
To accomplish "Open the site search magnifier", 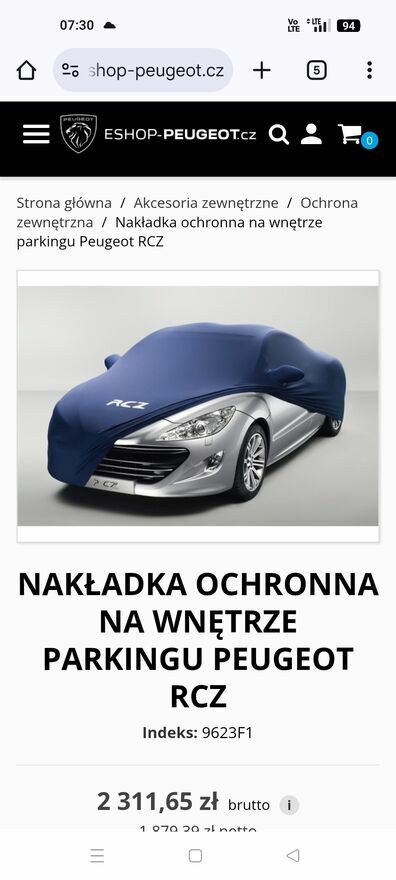I will pyautogui.click(x=279, y=135).
